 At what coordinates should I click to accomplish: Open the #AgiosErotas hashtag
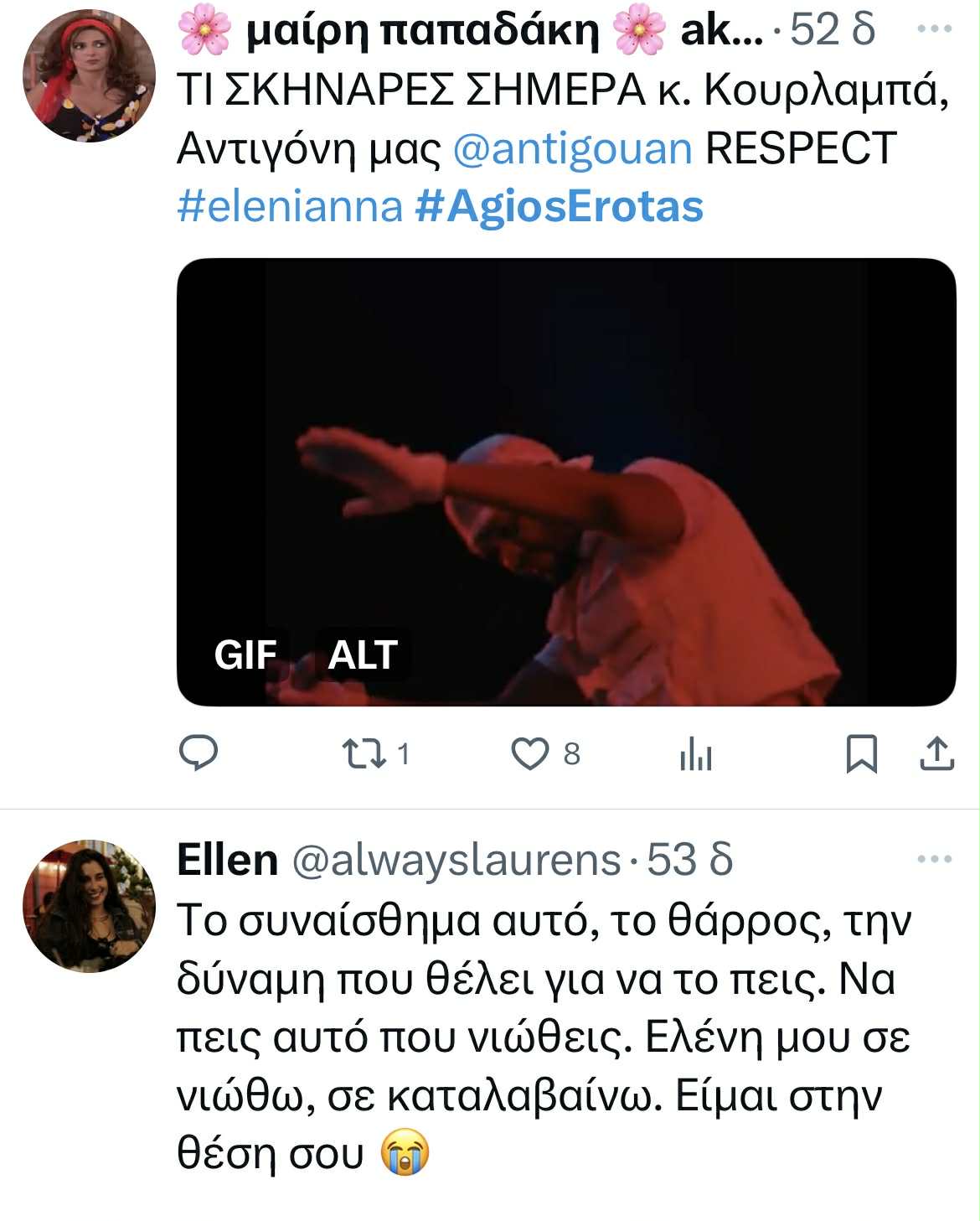[x=560, y=206]
